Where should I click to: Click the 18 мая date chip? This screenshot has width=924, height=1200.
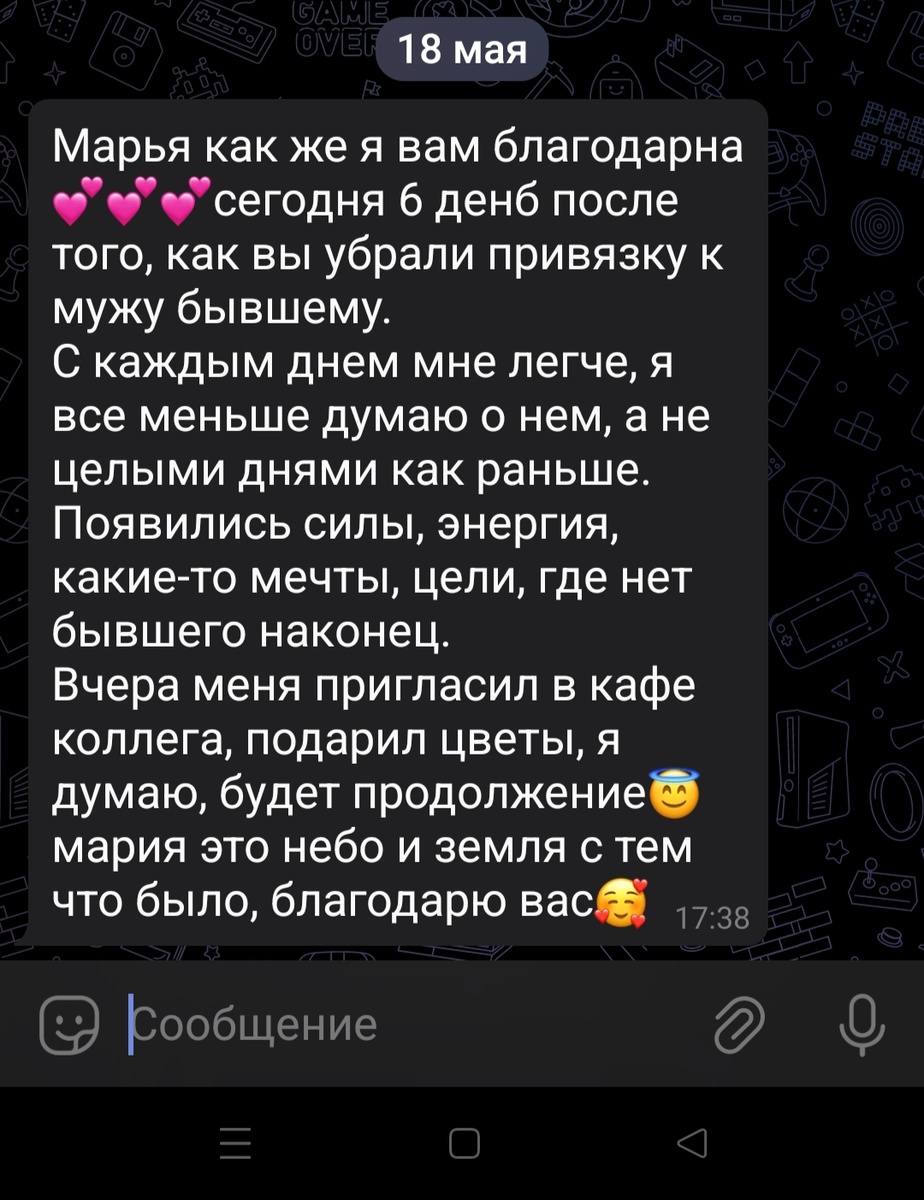[x=462, y=47]
